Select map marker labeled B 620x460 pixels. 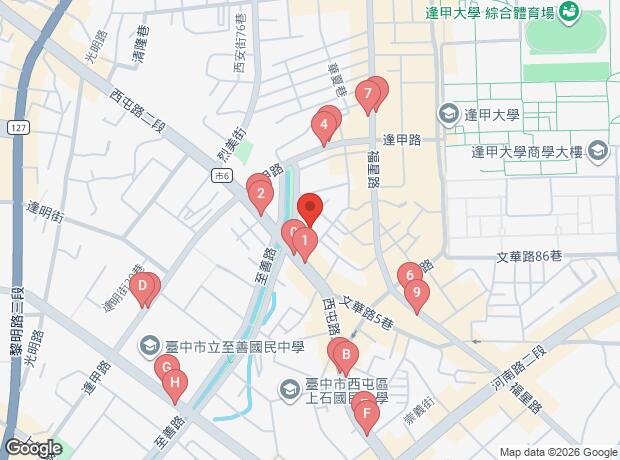[x=345, y=354]
